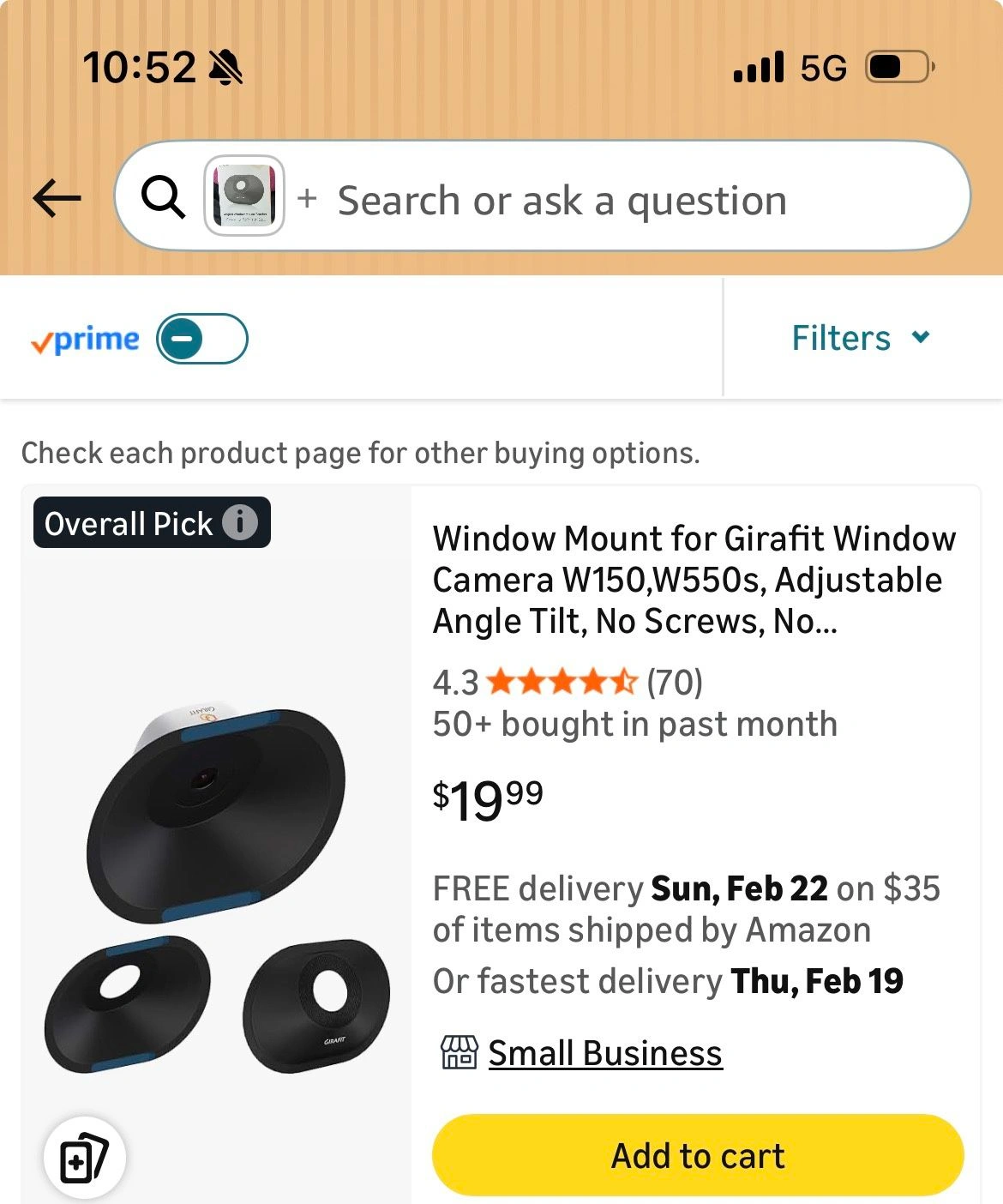Open the Small Business link

(x=605, y=1053)
